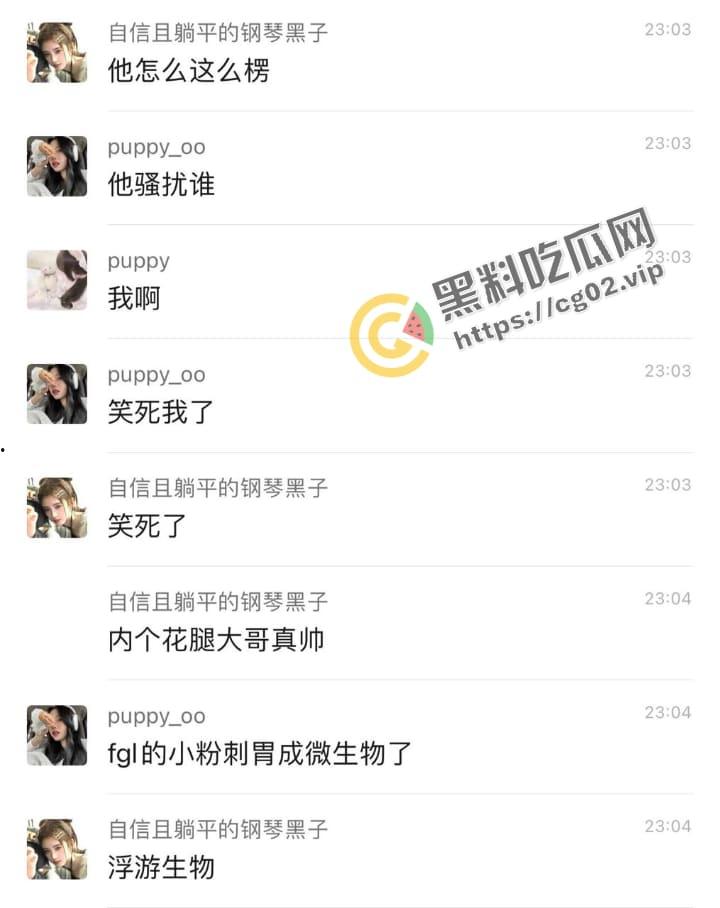Screen dimensions: 720x908
Task: Open puppy_oo's profile picture
Action: pyautogui.click(x=57, y=165)
